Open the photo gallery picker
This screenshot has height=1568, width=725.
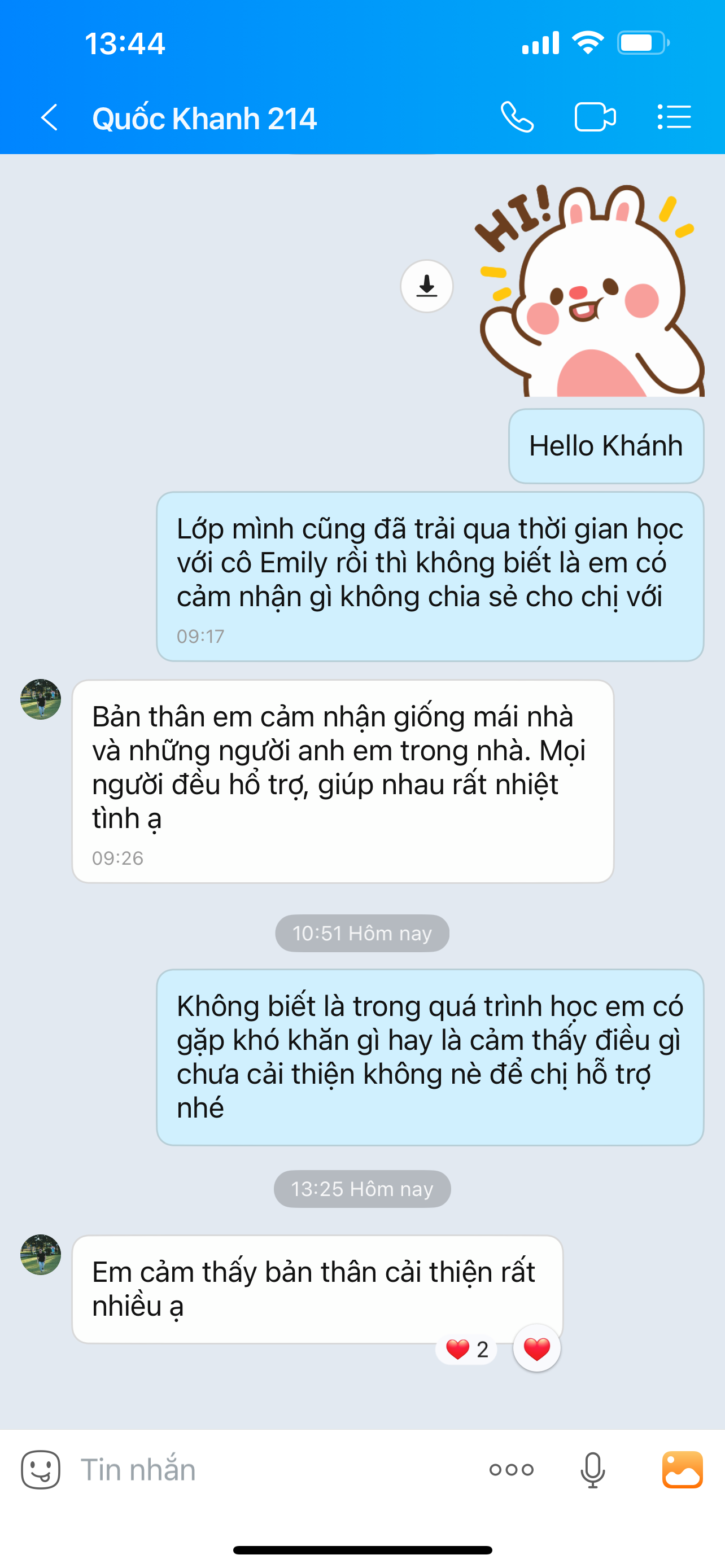pyautogui.click(x=683, y=1470)
